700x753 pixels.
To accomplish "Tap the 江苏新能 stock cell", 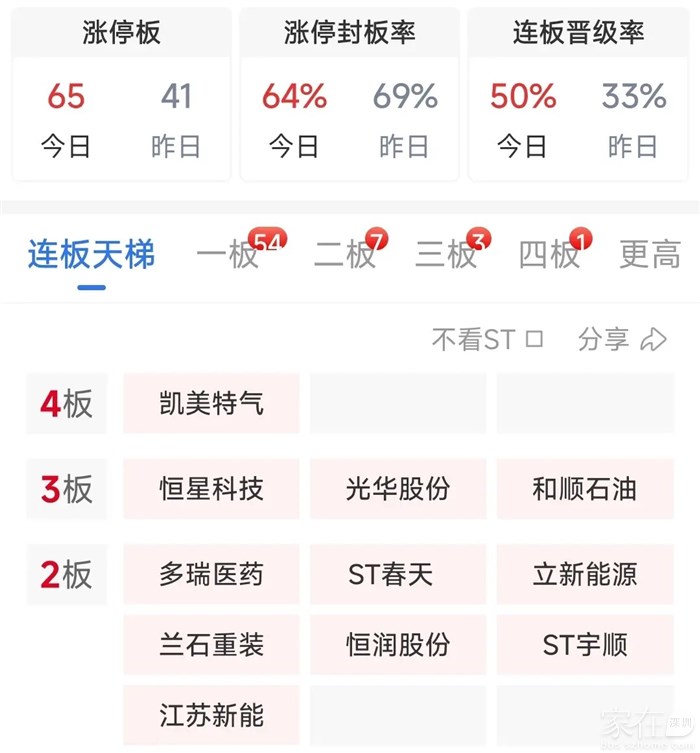I will (x=211, y=715).
